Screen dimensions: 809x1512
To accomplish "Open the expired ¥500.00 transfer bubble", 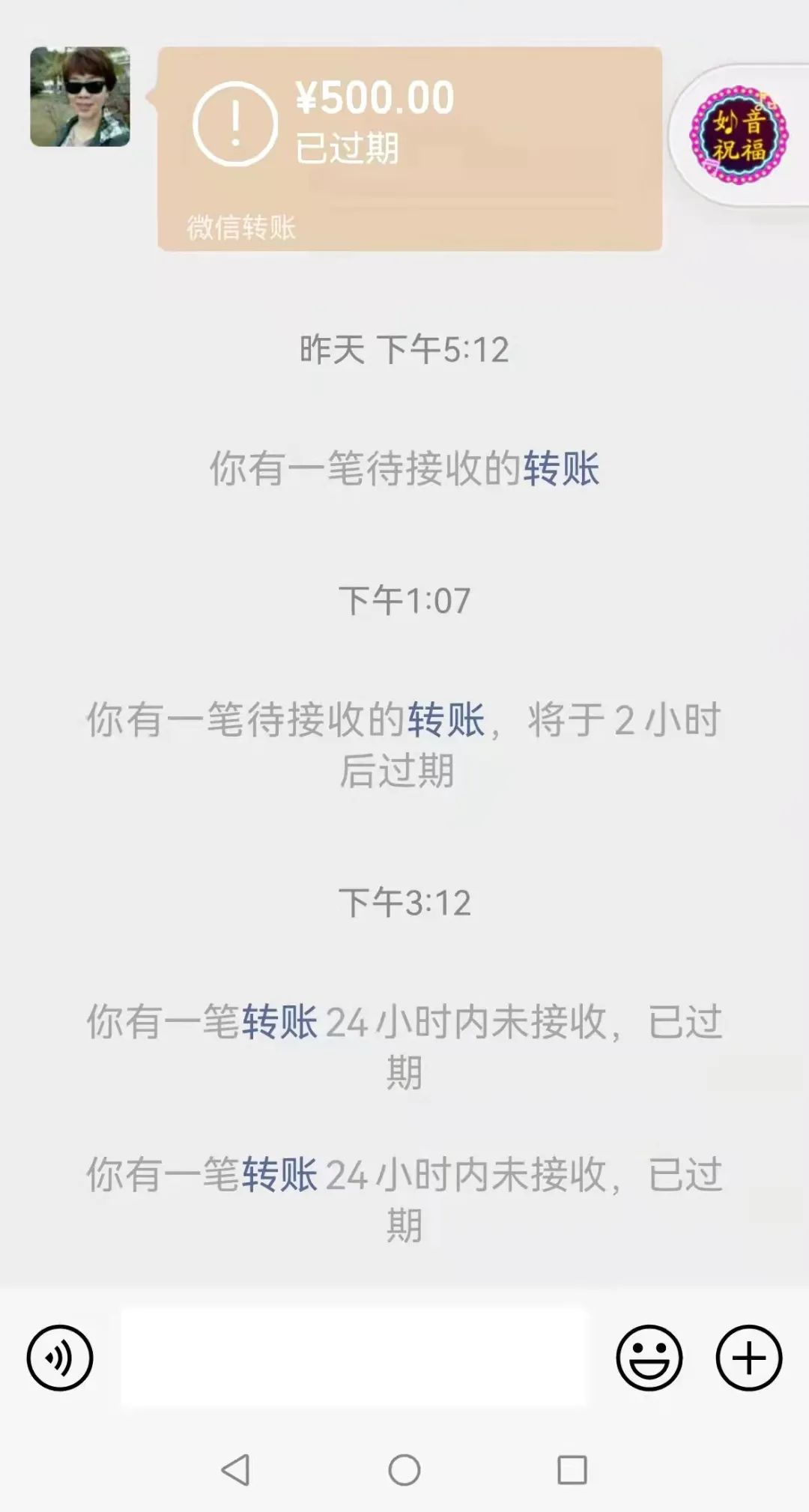I will 410,148.
